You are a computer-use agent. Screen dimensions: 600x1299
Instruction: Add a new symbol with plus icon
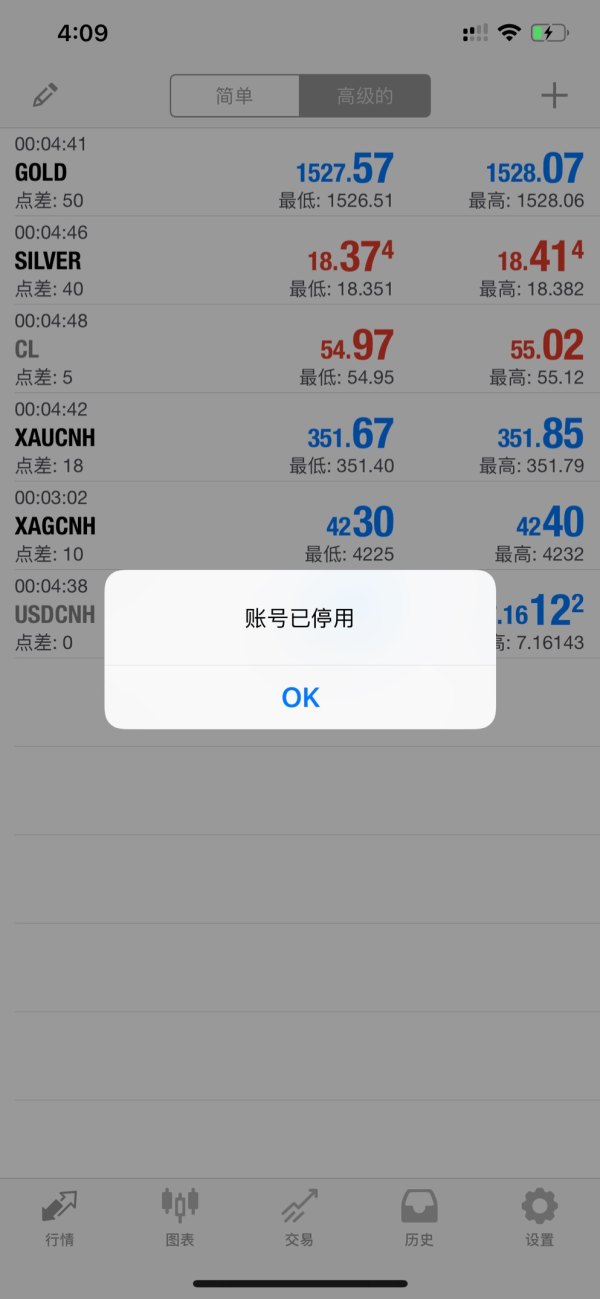coord(554,96)
